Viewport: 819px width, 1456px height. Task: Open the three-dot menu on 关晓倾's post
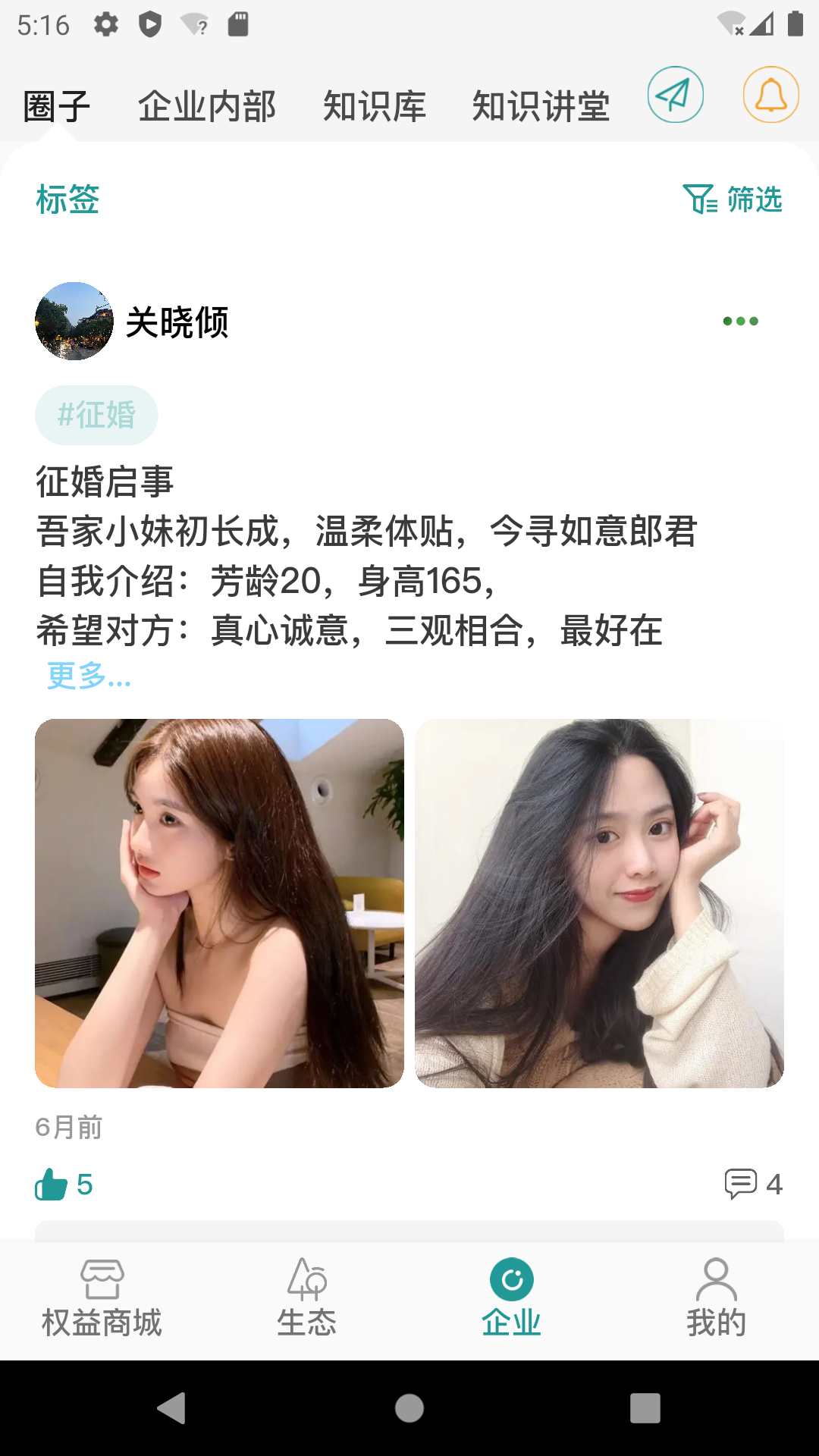pyautogui.click(x=740, y=322)
